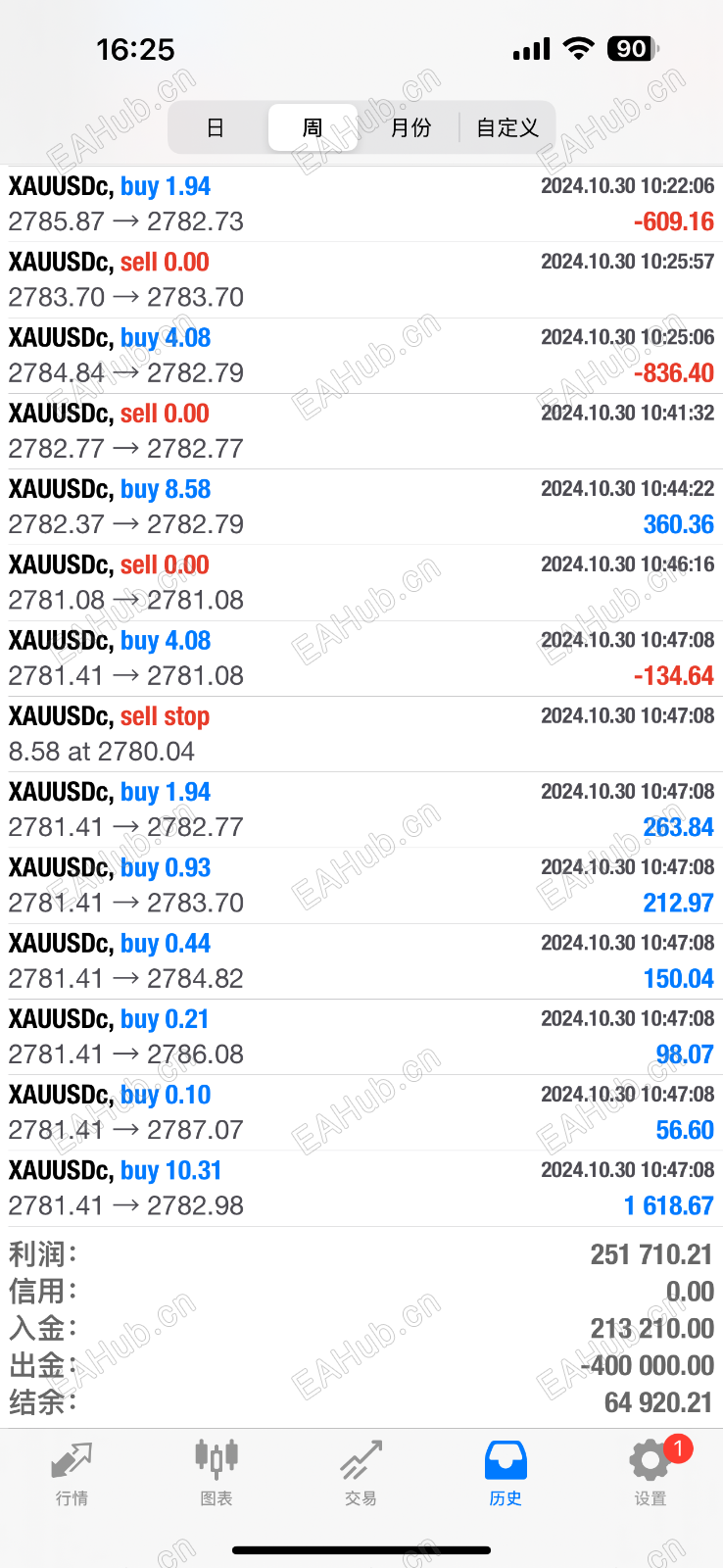Open the 历史 history tab
The width and height of the screenshot is (723, 1568).
506,1473
